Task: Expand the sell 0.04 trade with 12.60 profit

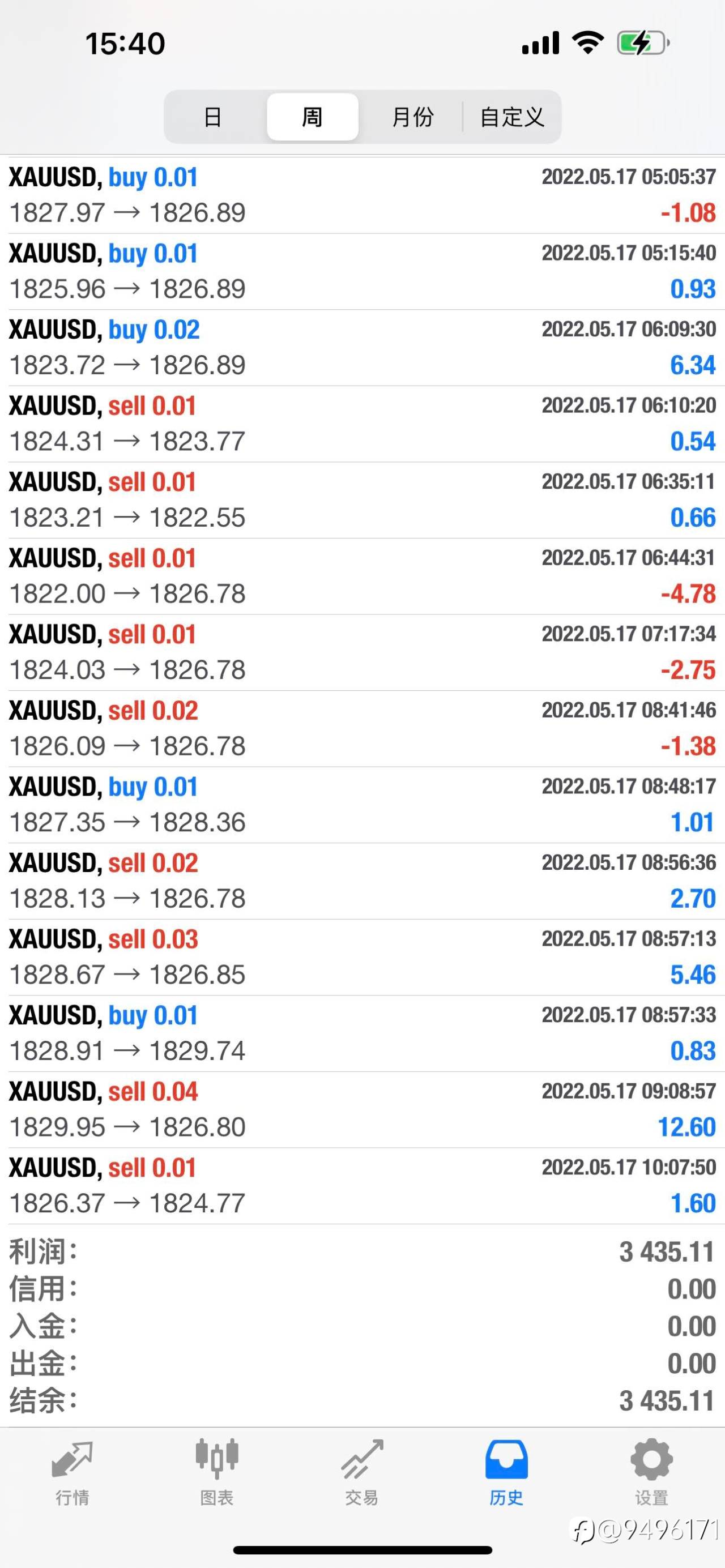Action: (362, 1110)
